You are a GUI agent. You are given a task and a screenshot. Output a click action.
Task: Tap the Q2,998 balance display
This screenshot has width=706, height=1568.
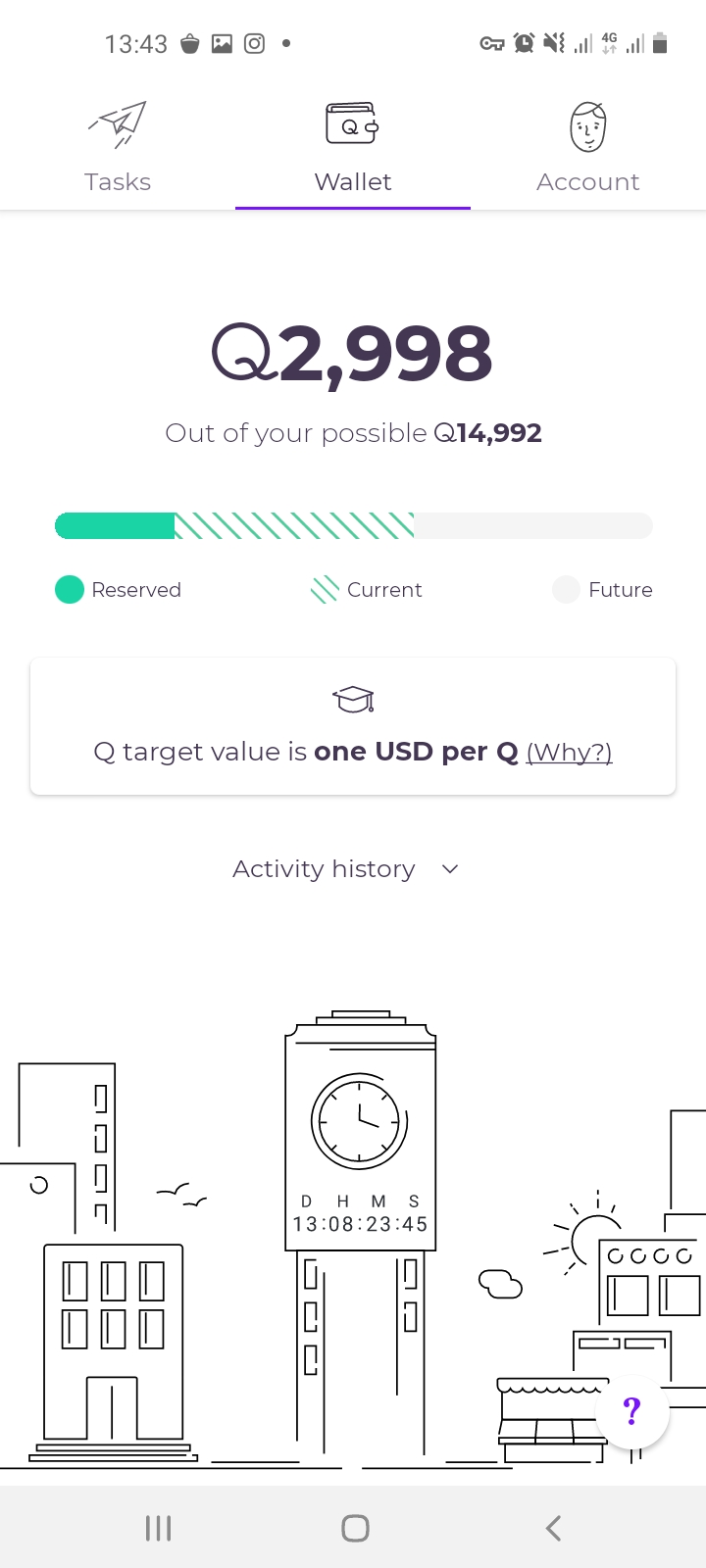pos(353,353)
